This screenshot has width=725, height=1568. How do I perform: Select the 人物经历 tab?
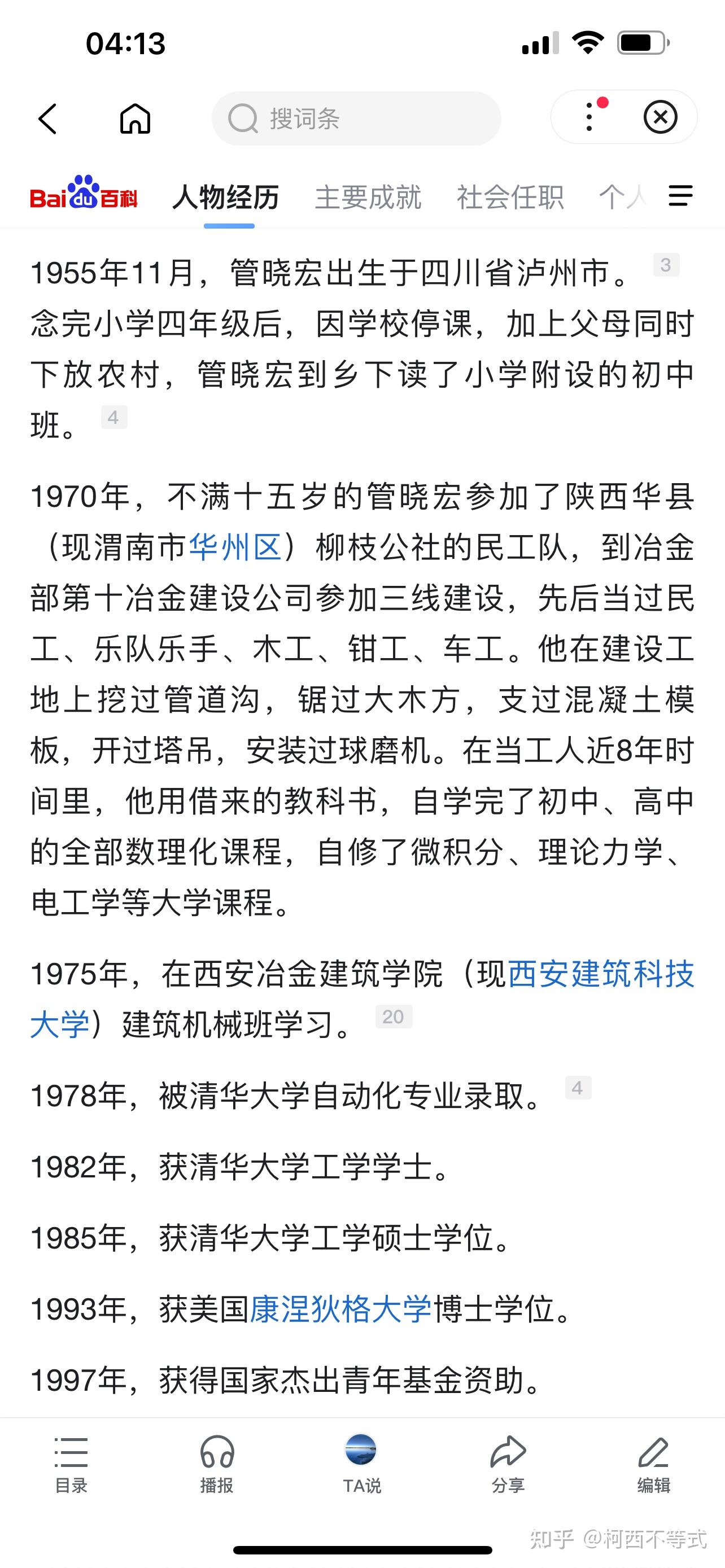pyautogui.click(x=226, y=197)
